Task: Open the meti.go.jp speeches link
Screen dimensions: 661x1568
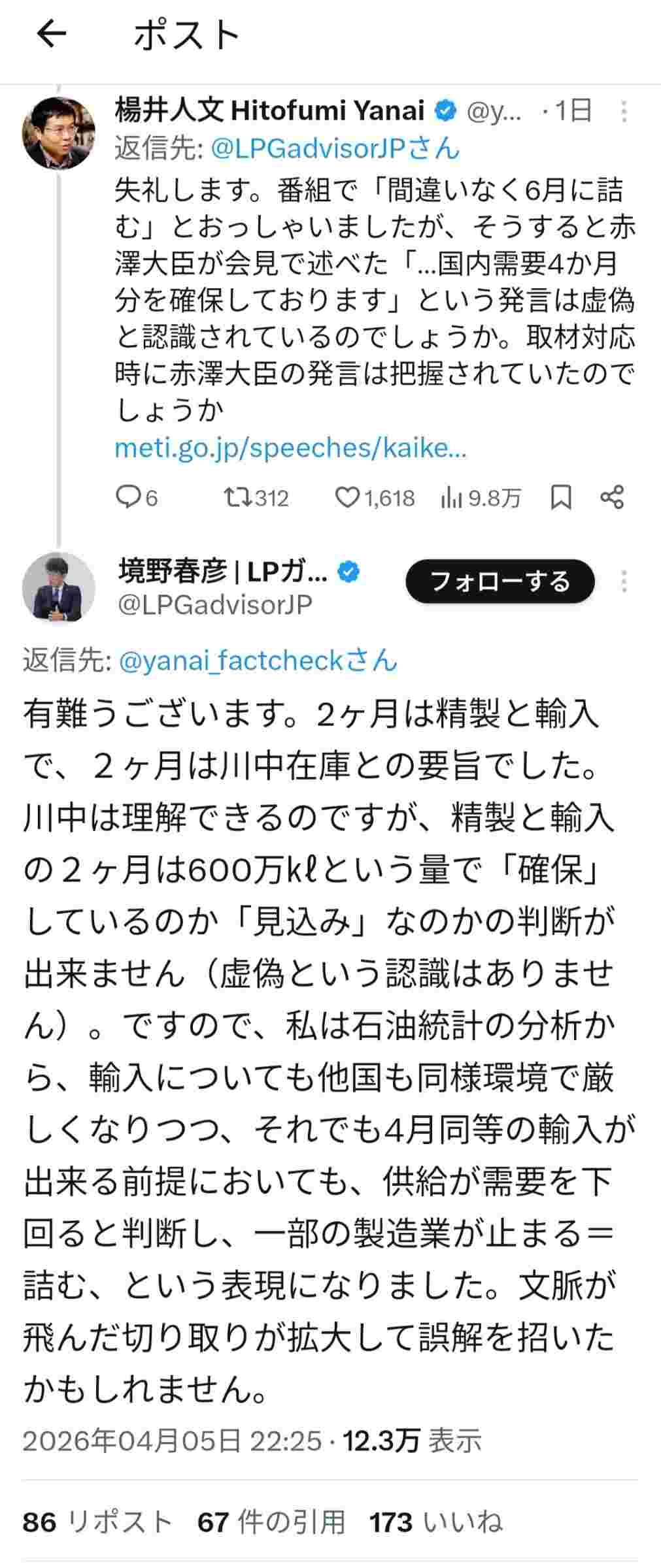Action: (x=290, y=448)
